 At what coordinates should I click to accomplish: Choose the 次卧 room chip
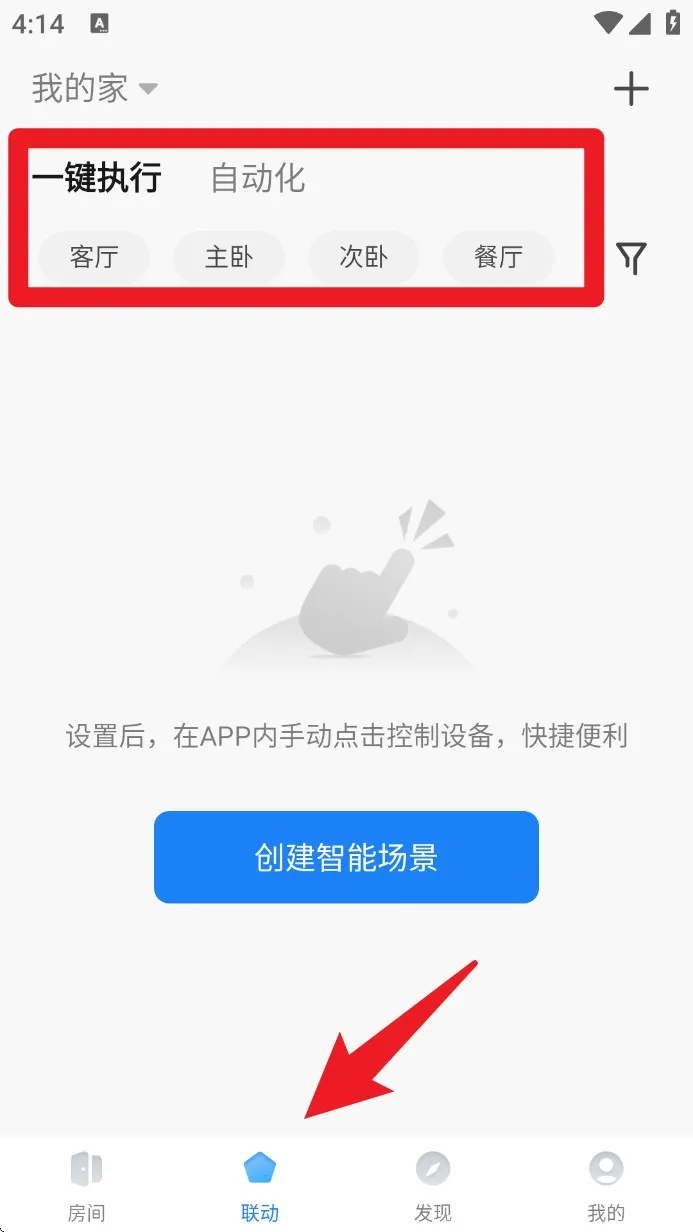click(x=363, y=257)
